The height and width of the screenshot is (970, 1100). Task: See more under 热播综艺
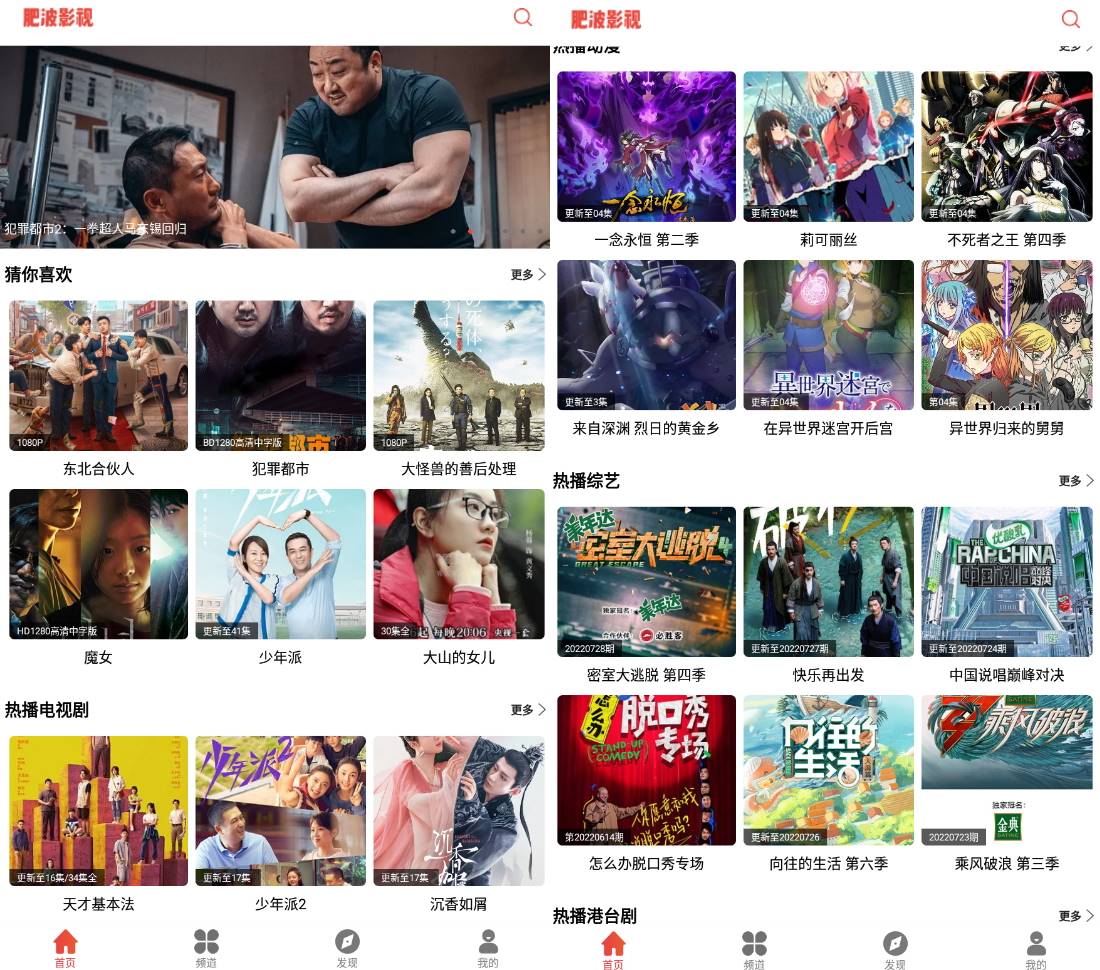1076,481
